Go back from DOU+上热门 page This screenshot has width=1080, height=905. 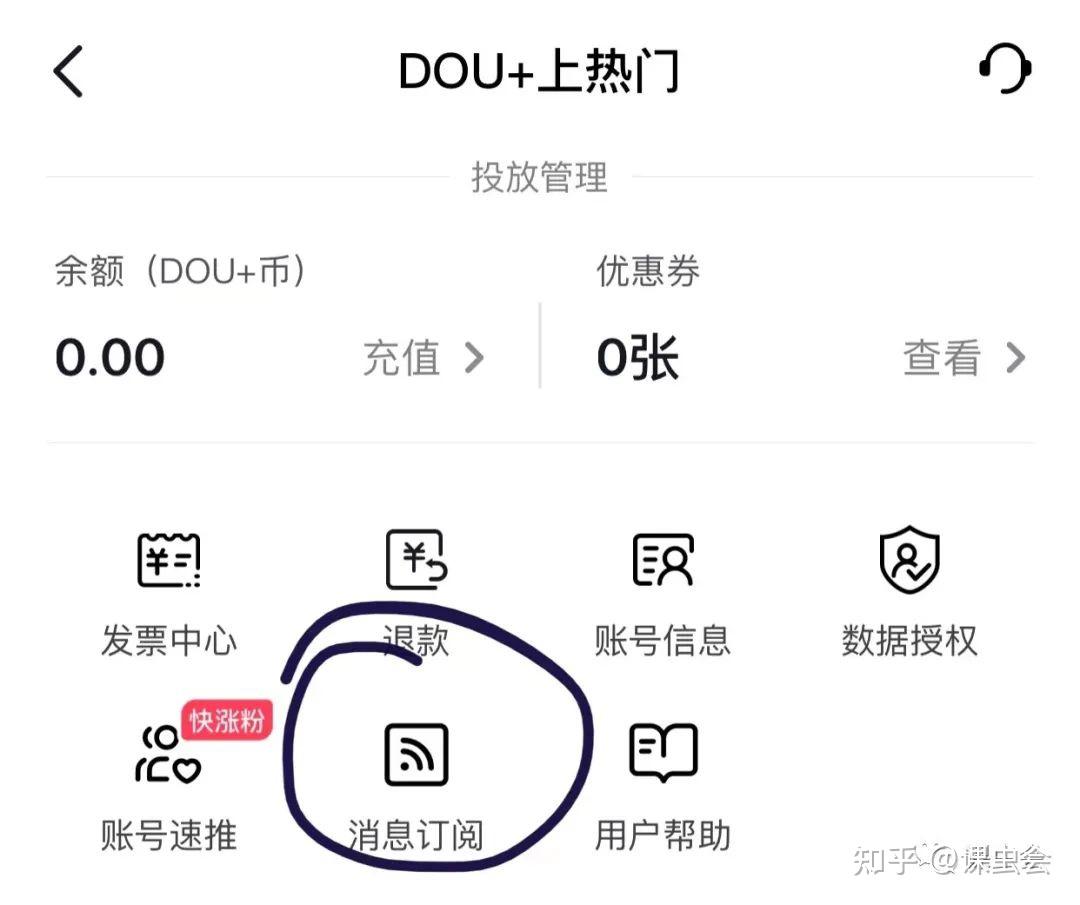[68, 72]
